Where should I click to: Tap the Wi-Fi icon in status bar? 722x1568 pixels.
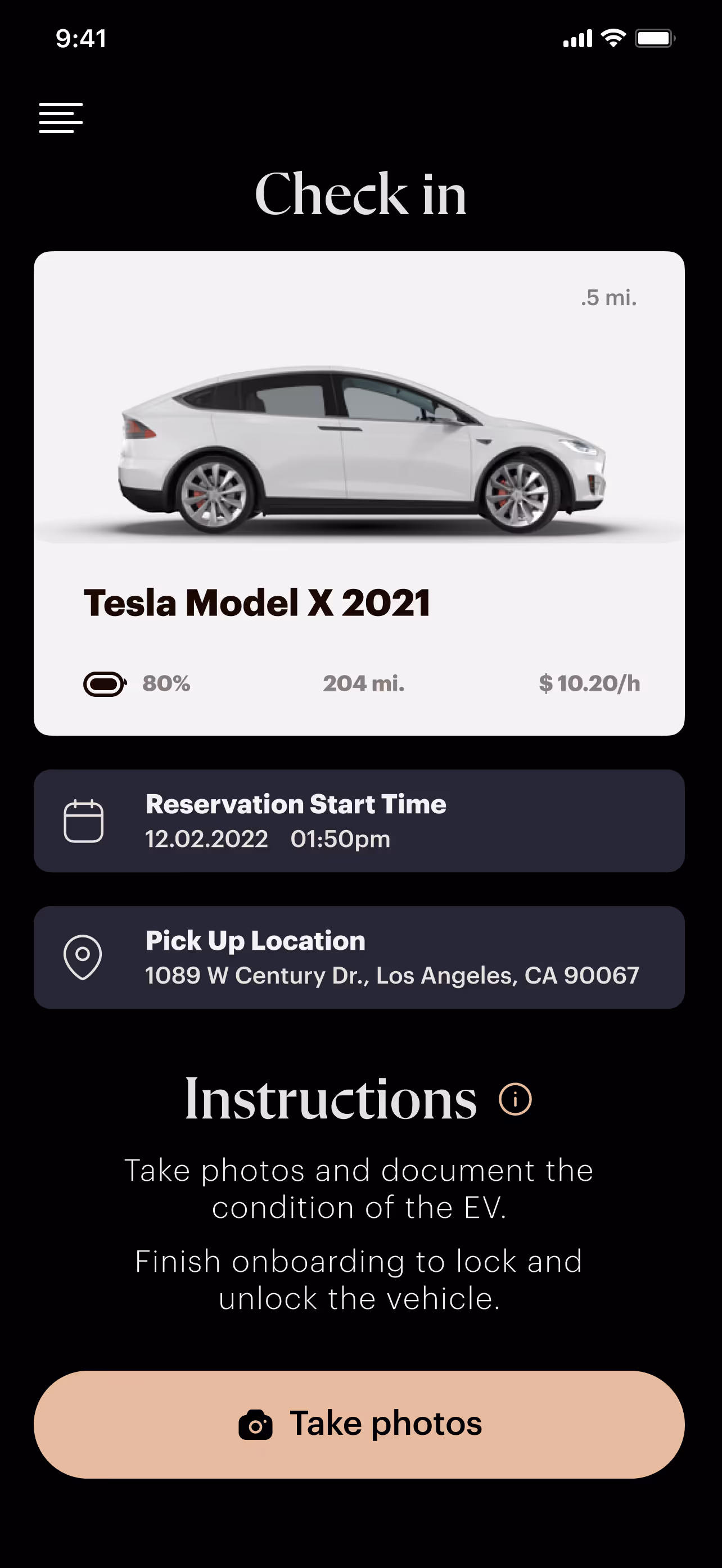613,38
